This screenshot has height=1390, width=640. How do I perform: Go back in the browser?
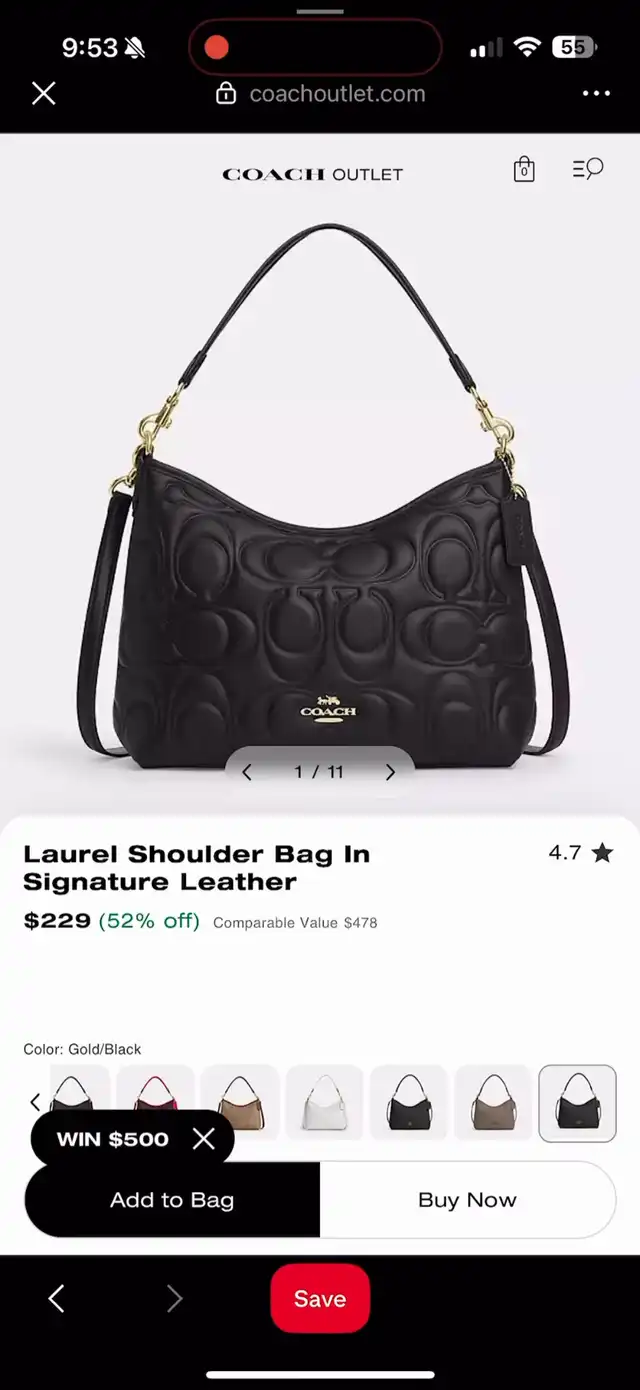pyautogui.click(x=57, y=1298)
